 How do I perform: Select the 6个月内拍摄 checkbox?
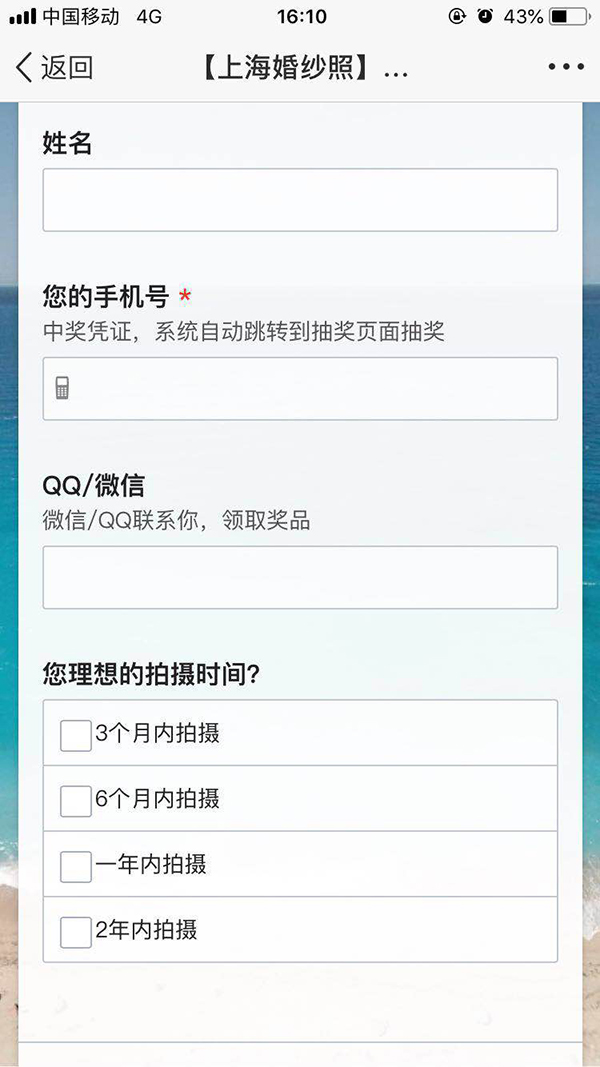(76, 800)
